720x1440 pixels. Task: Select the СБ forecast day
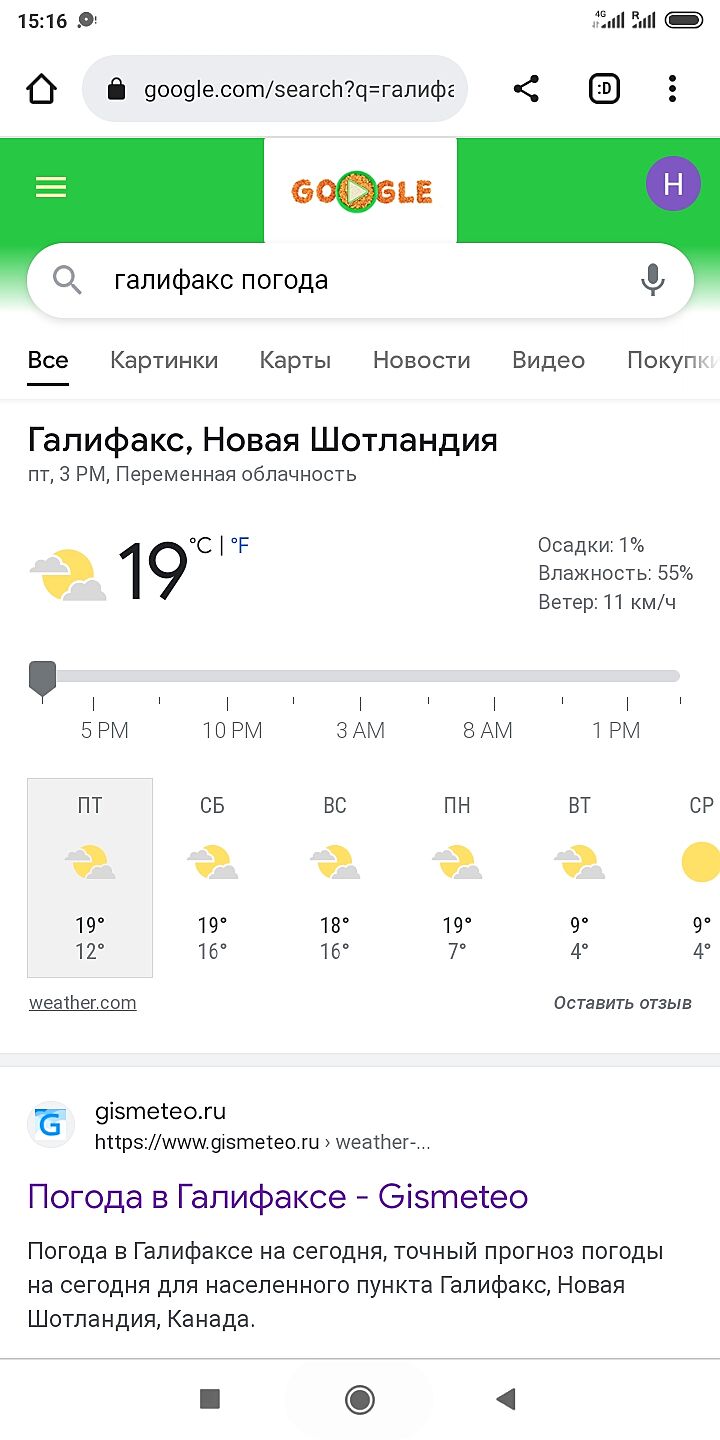tap(212, 877)
